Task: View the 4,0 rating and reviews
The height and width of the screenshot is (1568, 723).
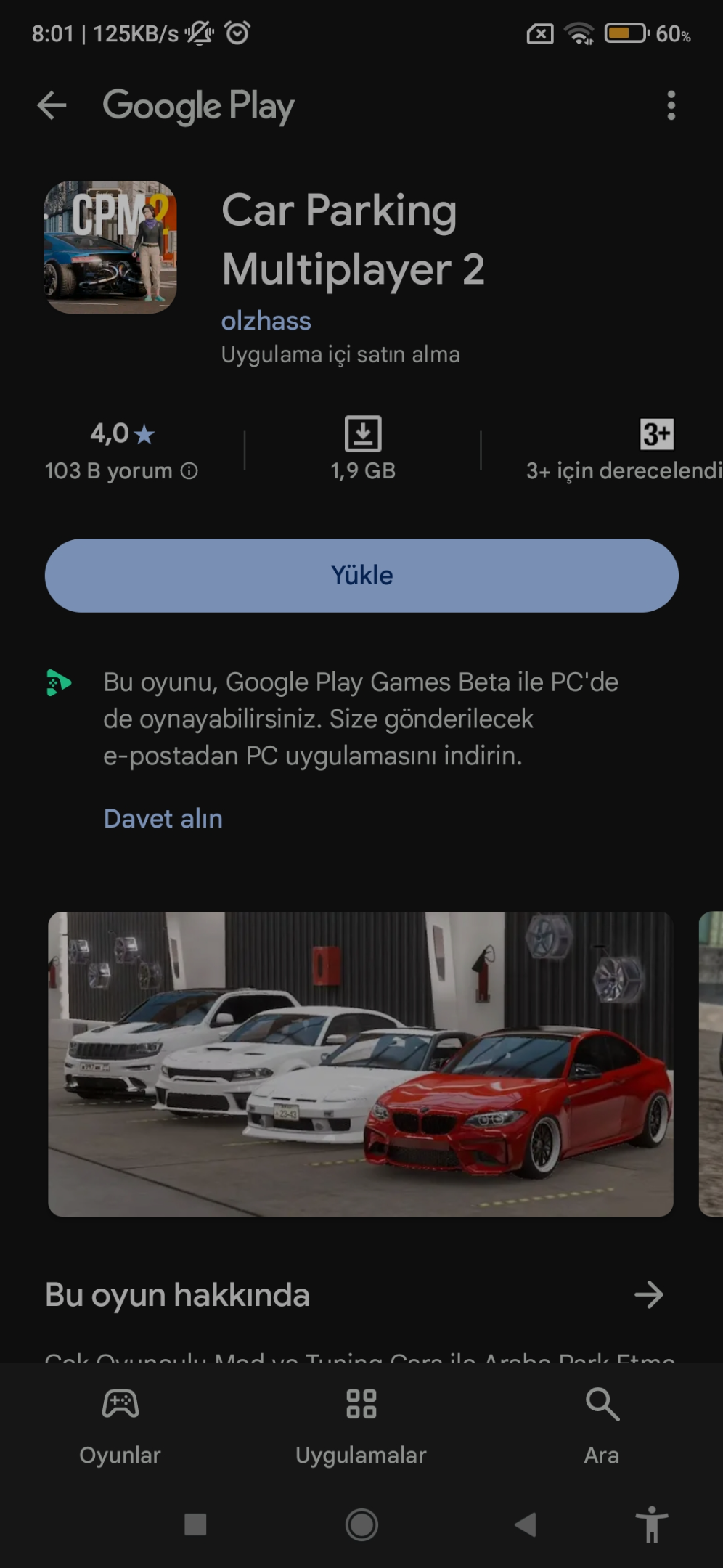Action: [x=122, y=452]
